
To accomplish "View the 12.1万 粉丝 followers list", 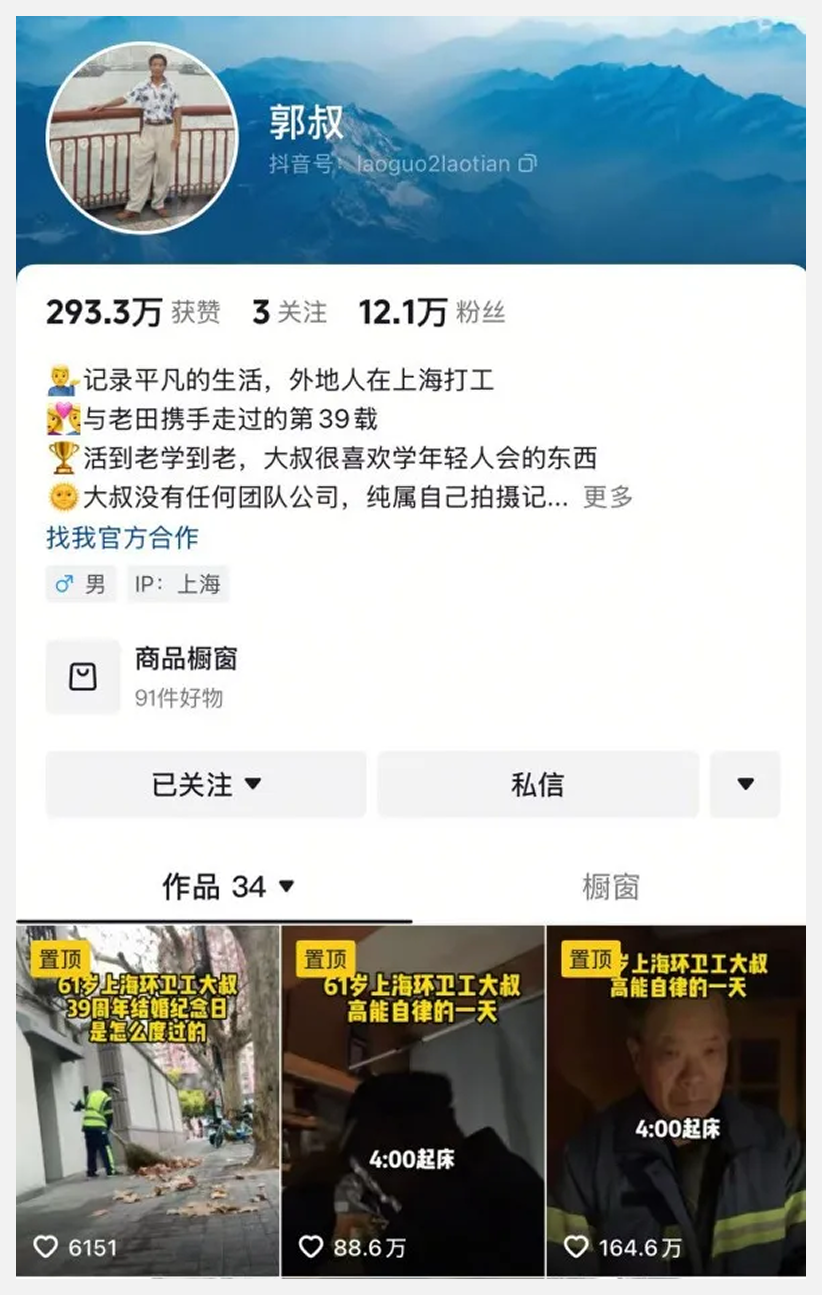I will [x=432, y=313].
